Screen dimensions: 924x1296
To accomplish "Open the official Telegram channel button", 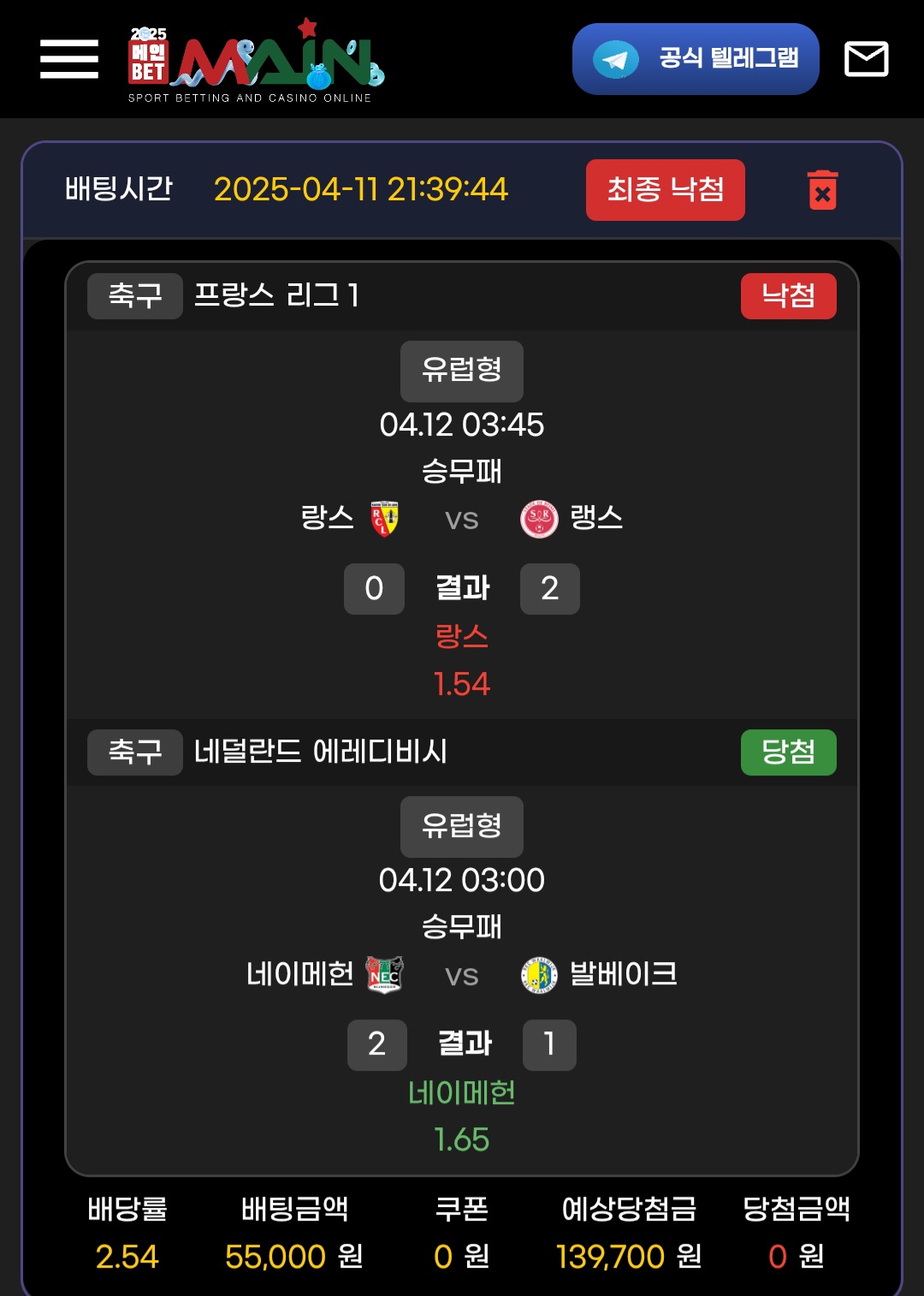I will pyautogui.click(x=696, y=59).
